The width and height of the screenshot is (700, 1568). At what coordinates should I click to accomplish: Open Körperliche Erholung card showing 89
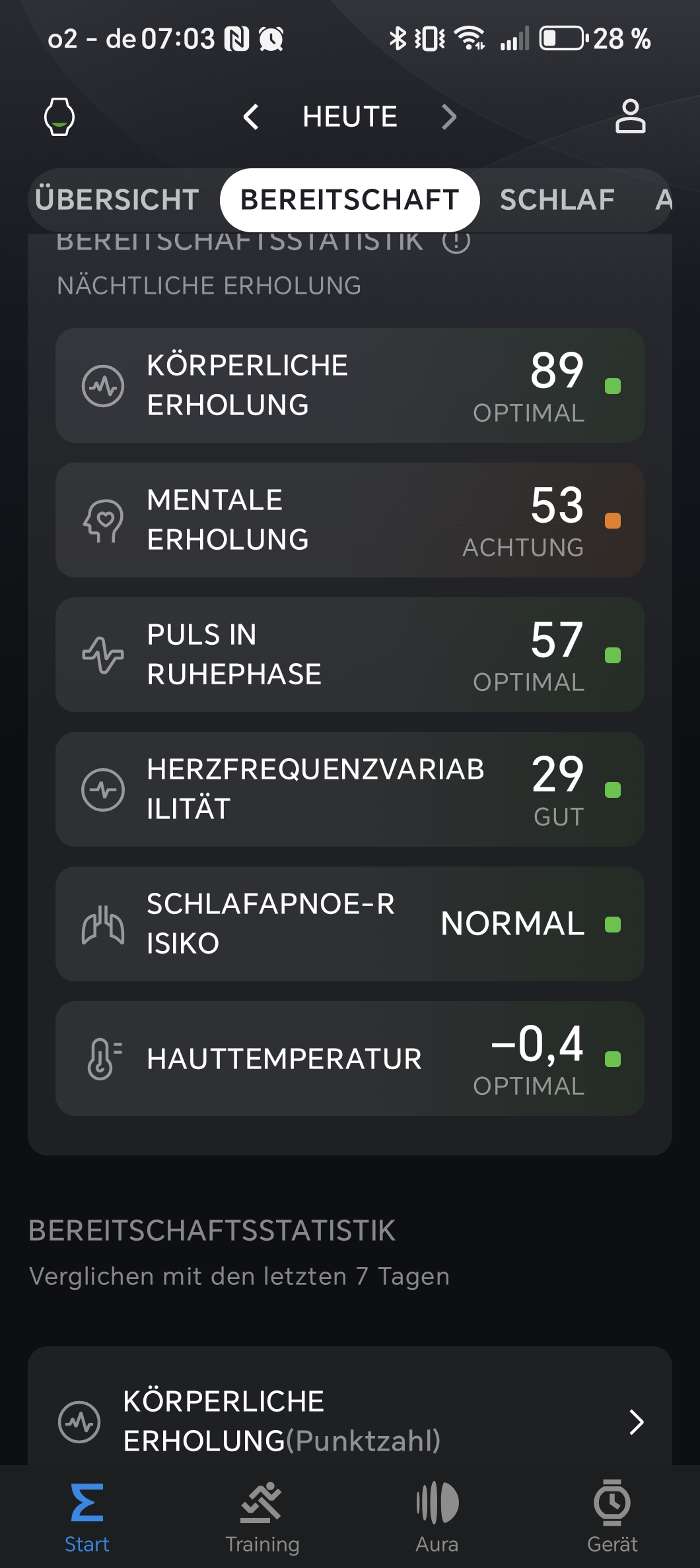coord(350,385)
